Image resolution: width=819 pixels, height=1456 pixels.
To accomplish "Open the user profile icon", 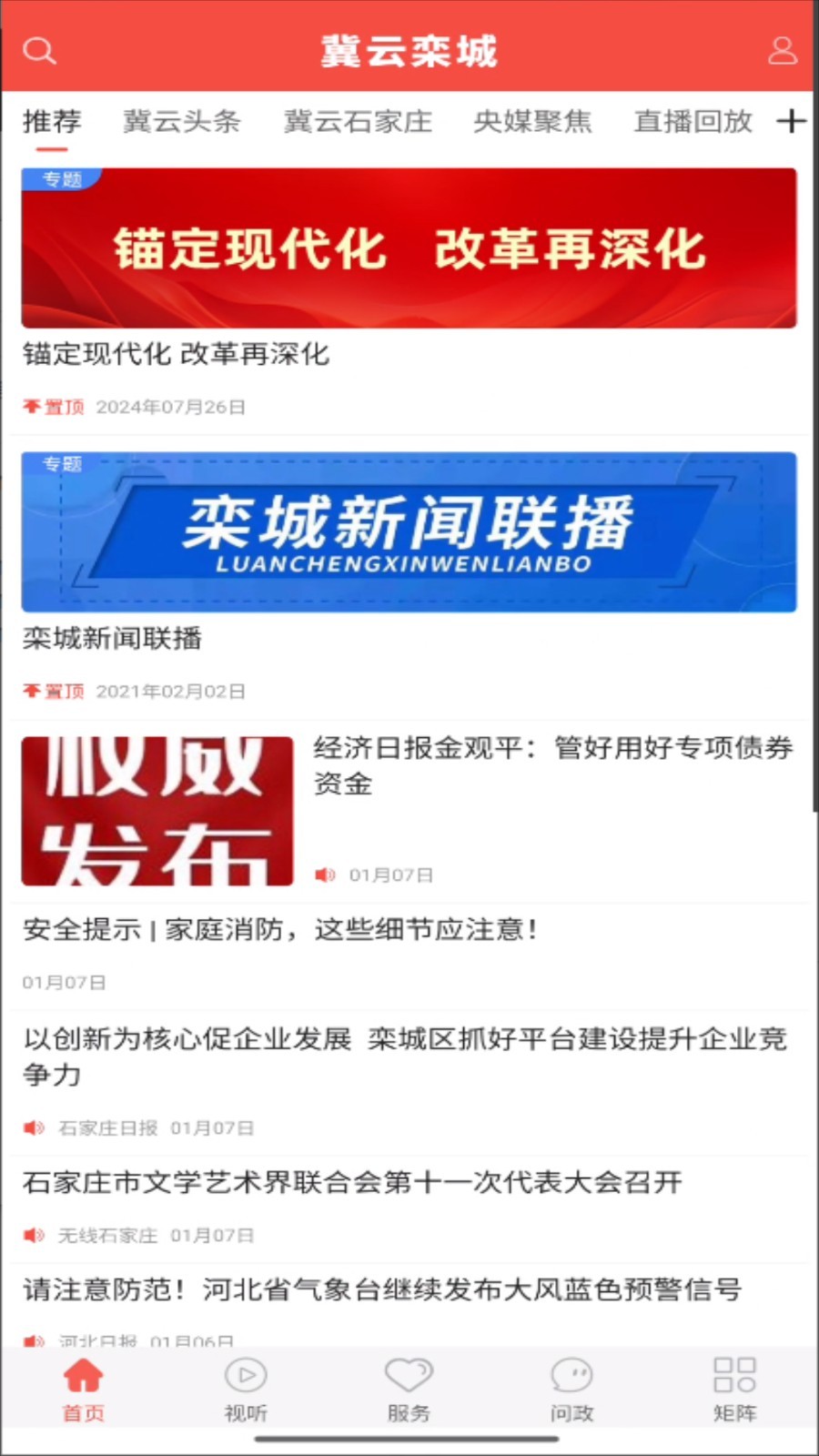I will tap(781, 52).
